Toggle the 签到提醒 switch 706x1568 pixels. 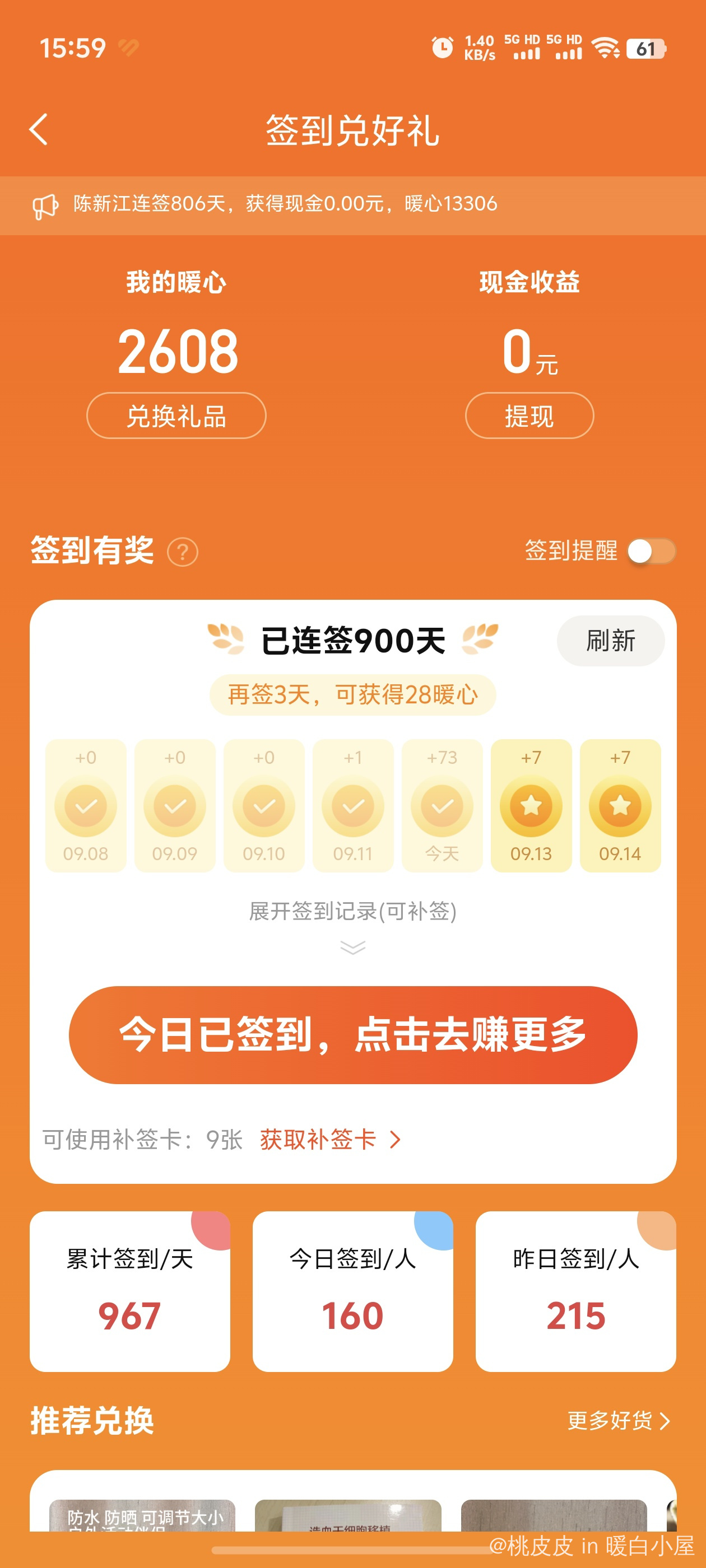(651, 552)
